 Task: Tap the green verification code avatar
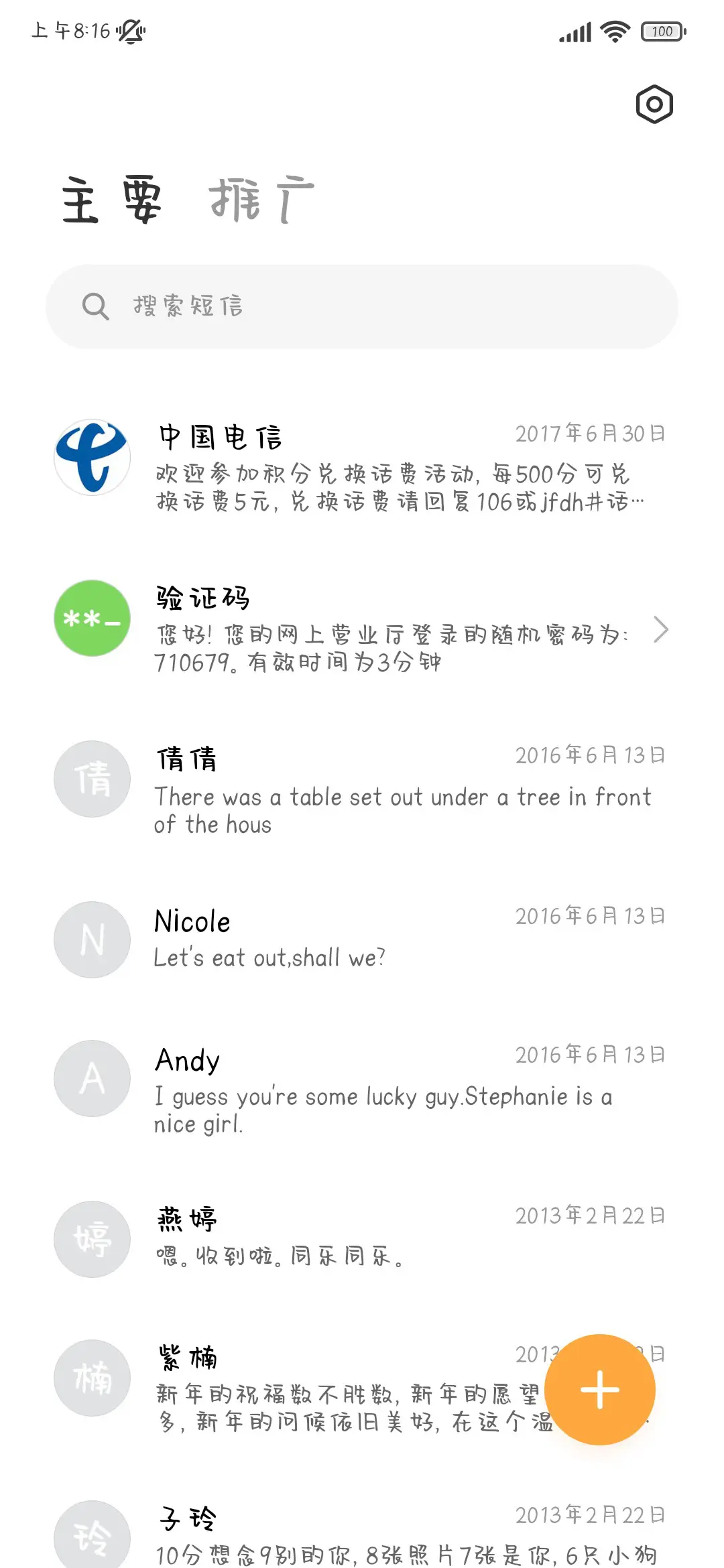point(92,618)
